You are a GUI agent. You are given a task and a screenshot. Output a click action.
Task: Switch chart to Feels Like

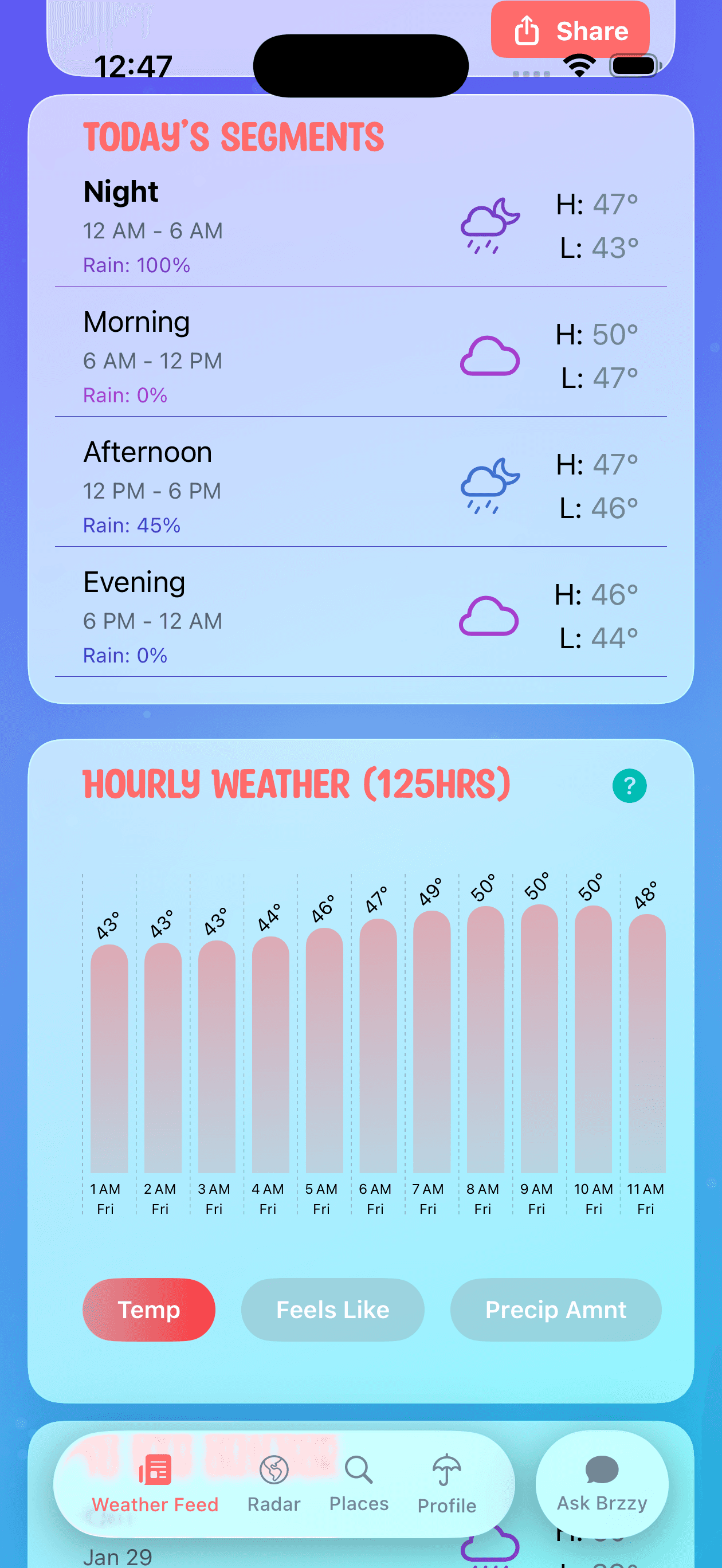332,1310
